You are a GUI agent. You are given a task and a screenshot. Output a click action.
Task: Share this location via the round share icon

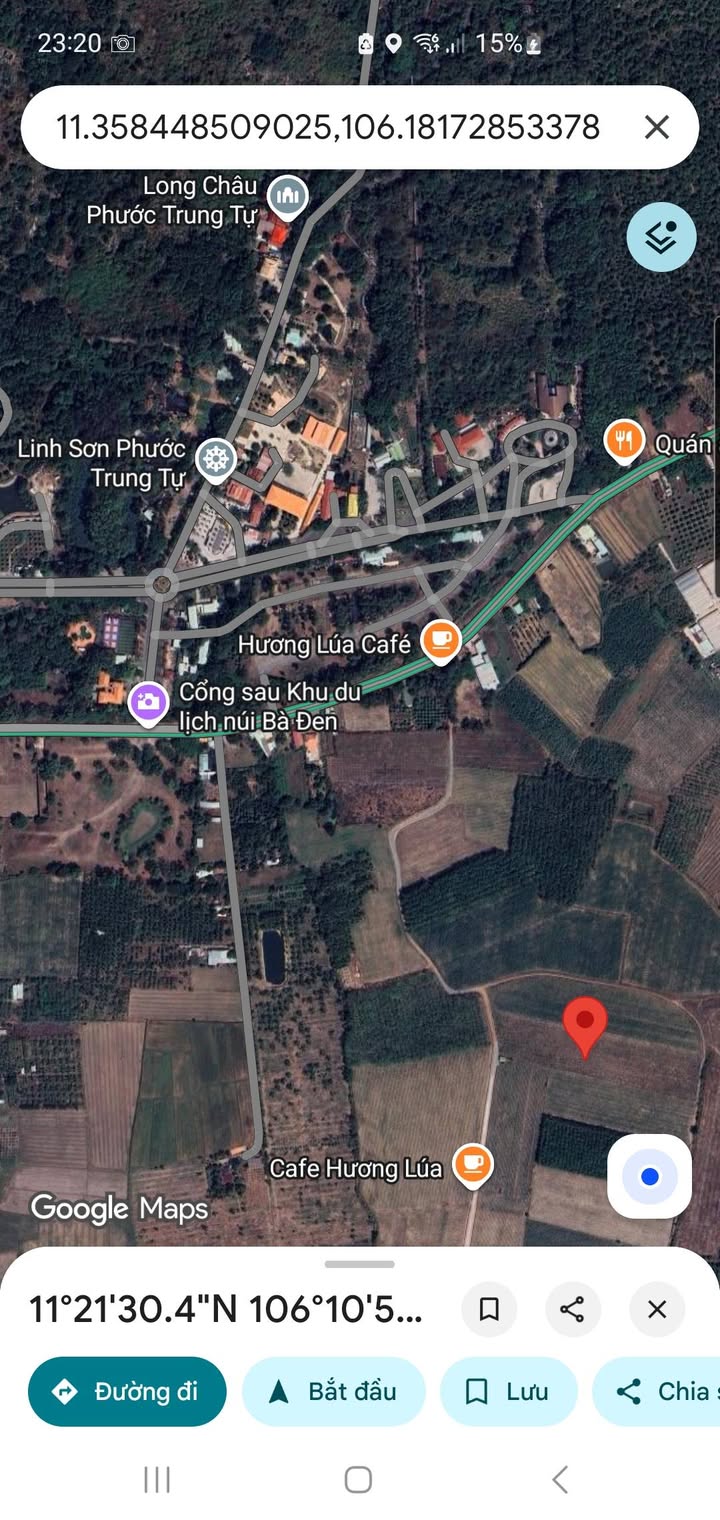[x=572, y=1309]
